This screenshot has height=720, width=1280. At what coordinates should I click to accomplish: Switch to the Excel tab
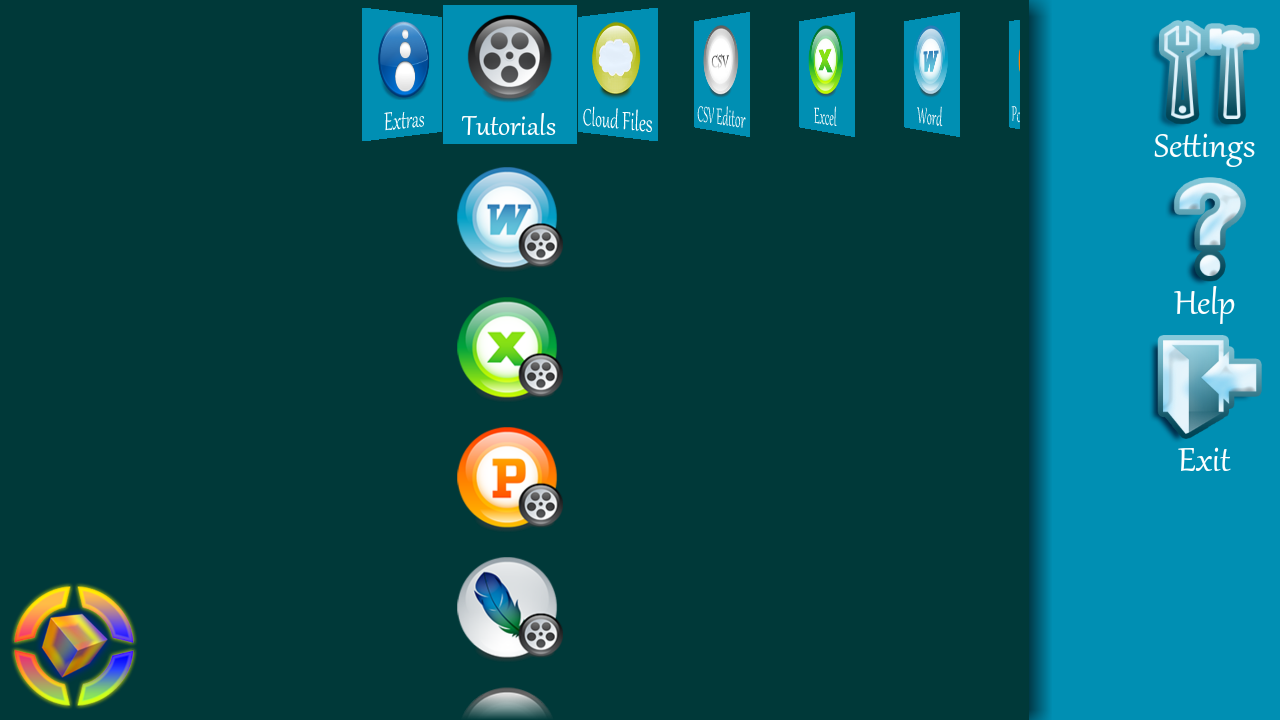[826, 75]
